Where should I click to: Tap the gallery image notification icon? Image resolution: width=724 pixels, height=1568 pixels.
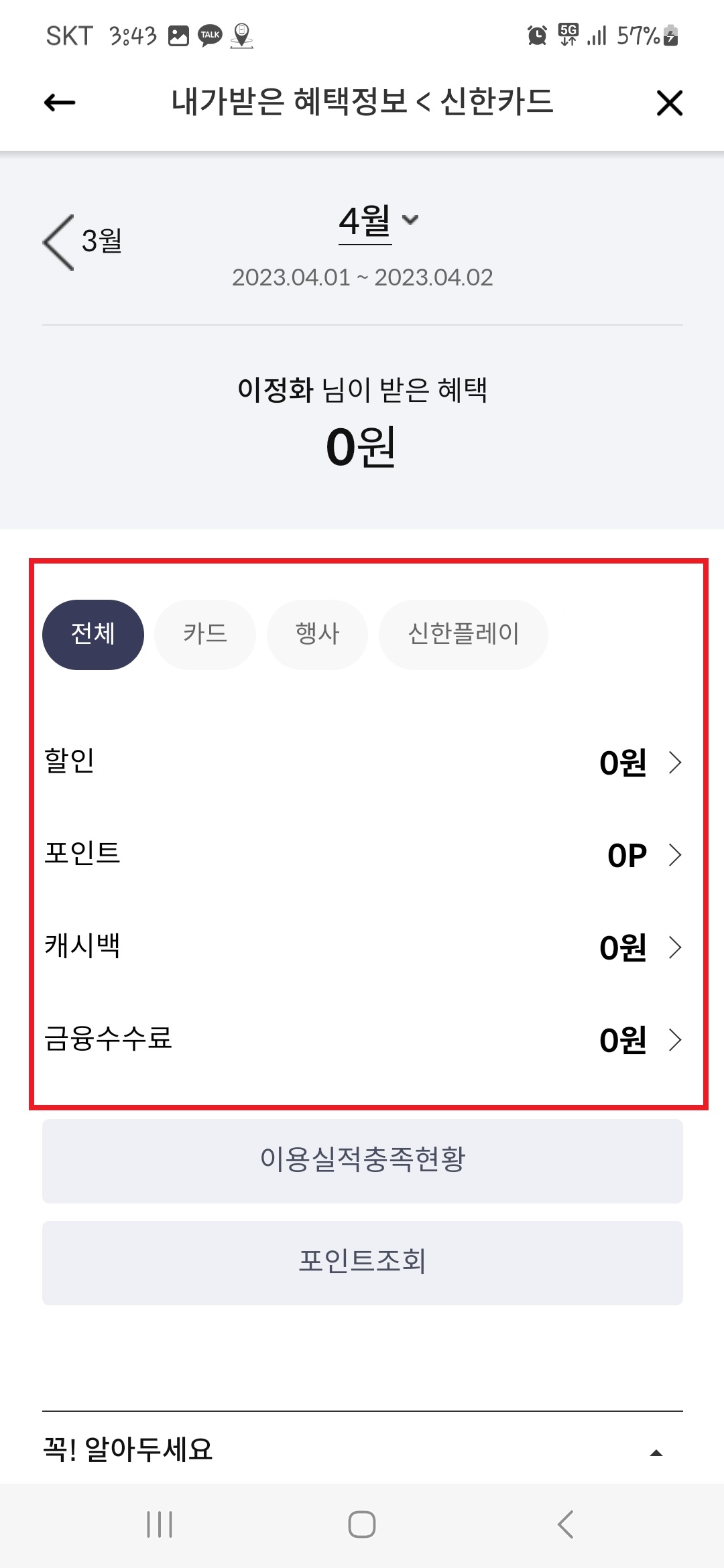178,35
